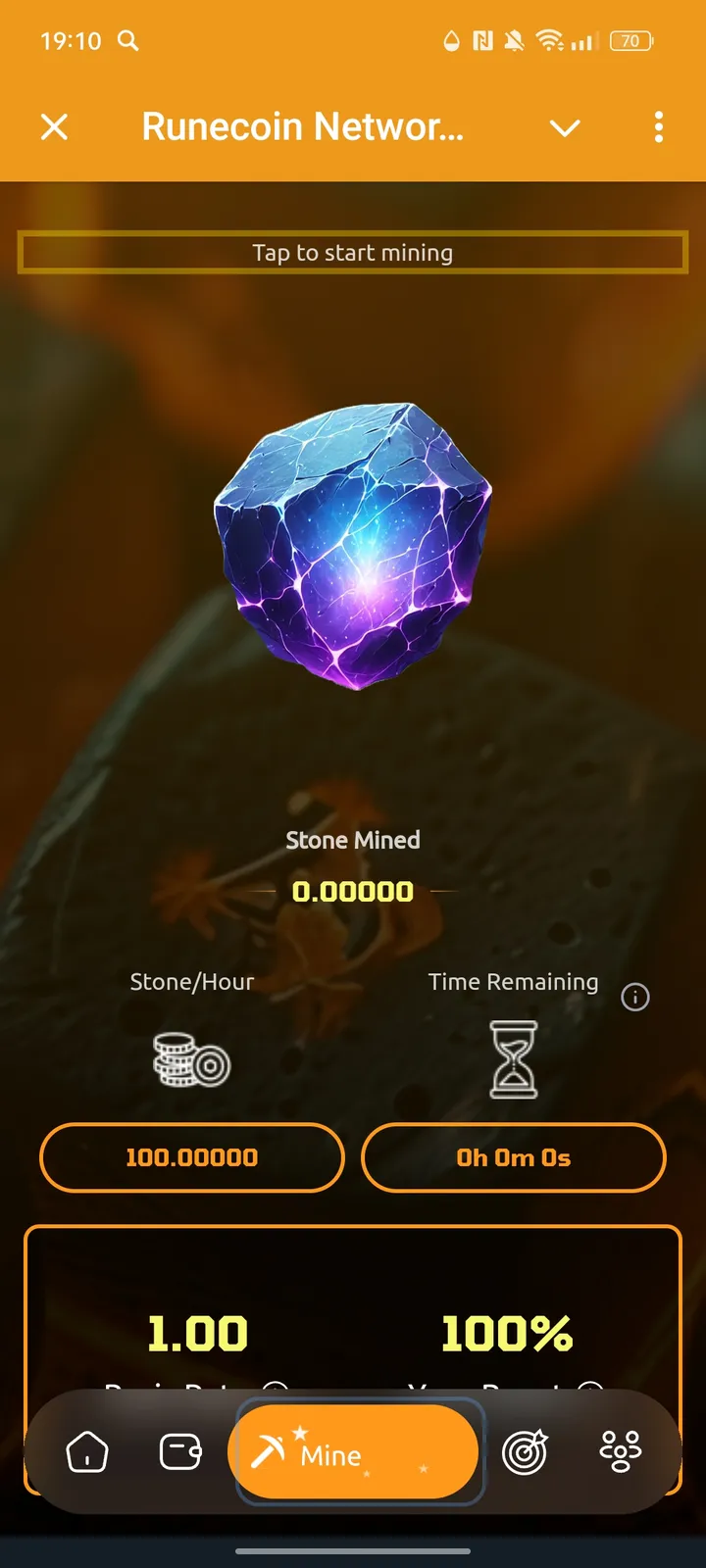Close the Runecoin Network screen with X
This screenshot has width=706, height=1568.
coord(55,126)
